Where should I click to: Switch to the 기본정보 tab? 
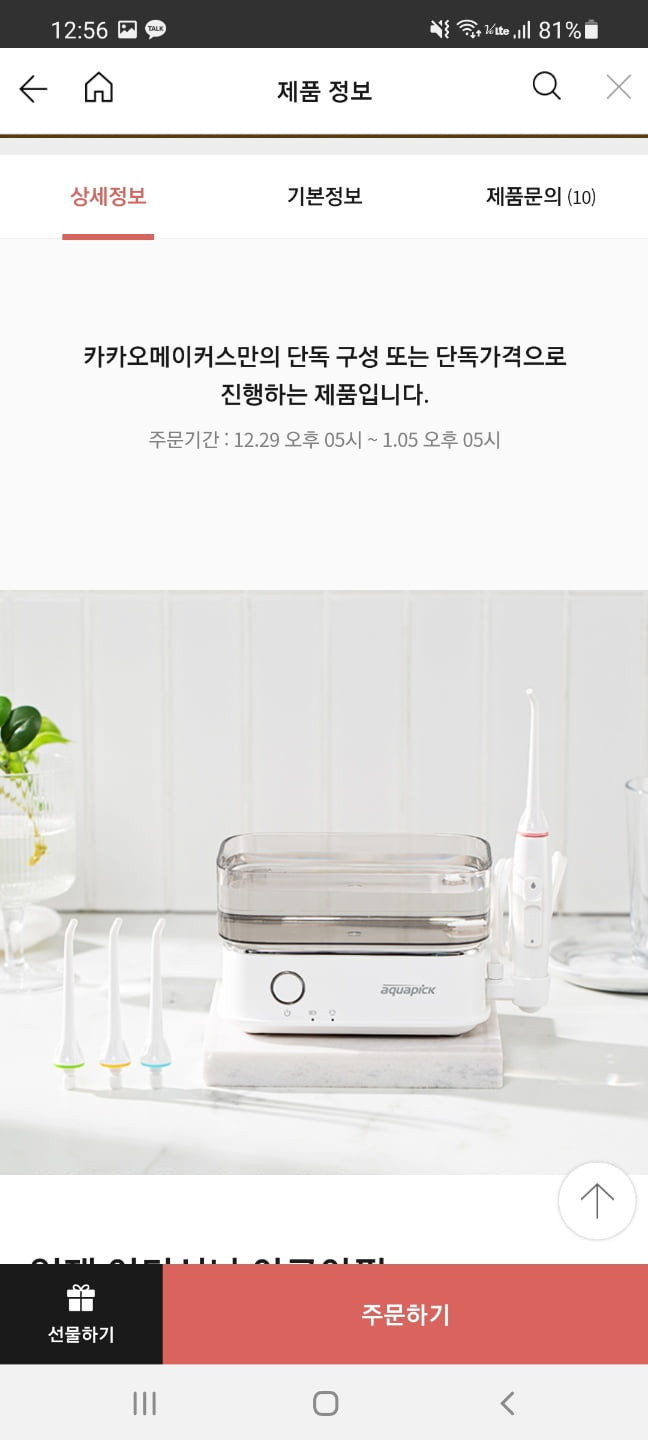[x=324, y=197]
